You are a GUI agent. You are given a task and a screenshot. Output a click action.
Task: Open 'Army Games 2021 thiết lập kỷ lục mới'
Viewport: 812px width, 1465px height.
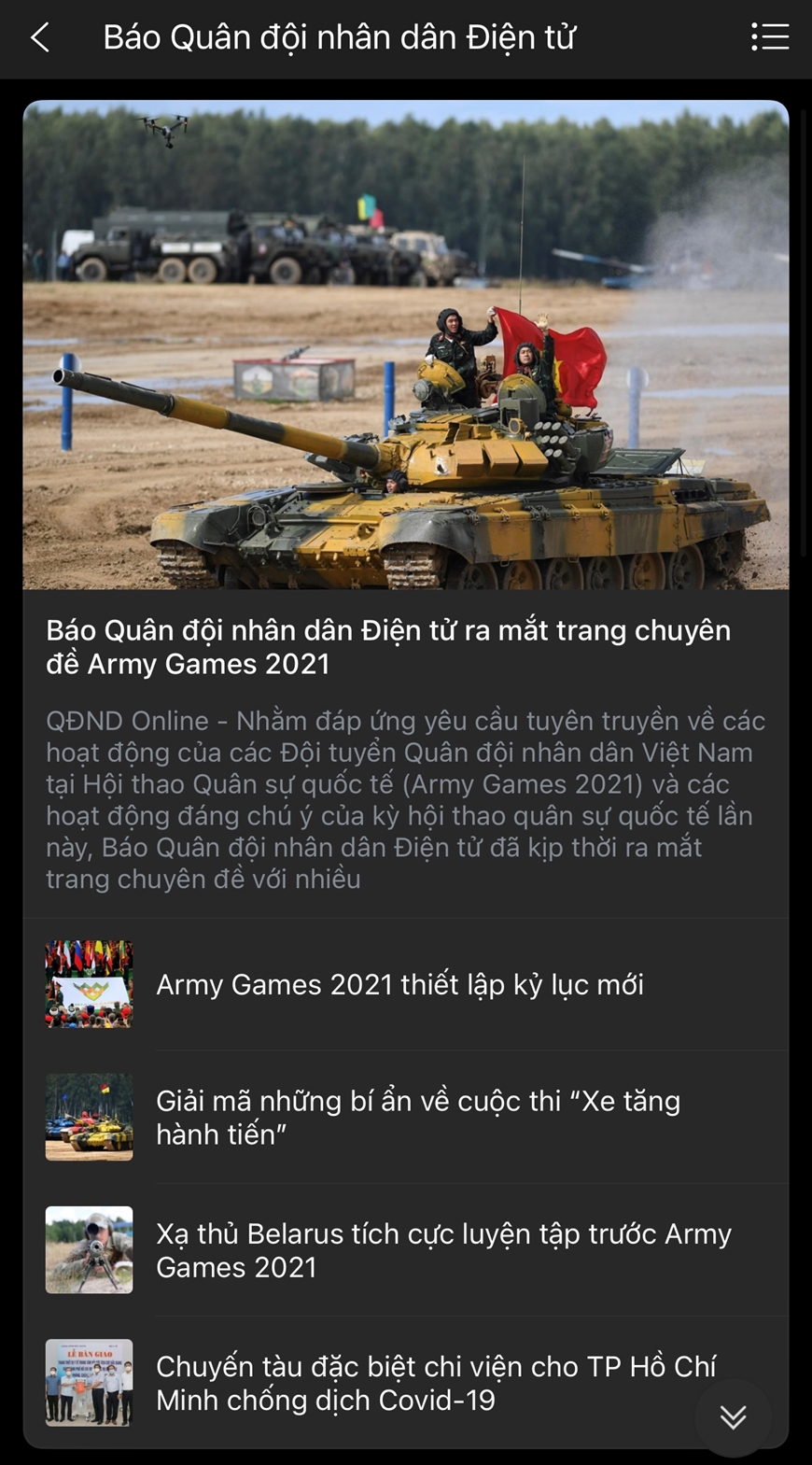(x=399, y=984)
